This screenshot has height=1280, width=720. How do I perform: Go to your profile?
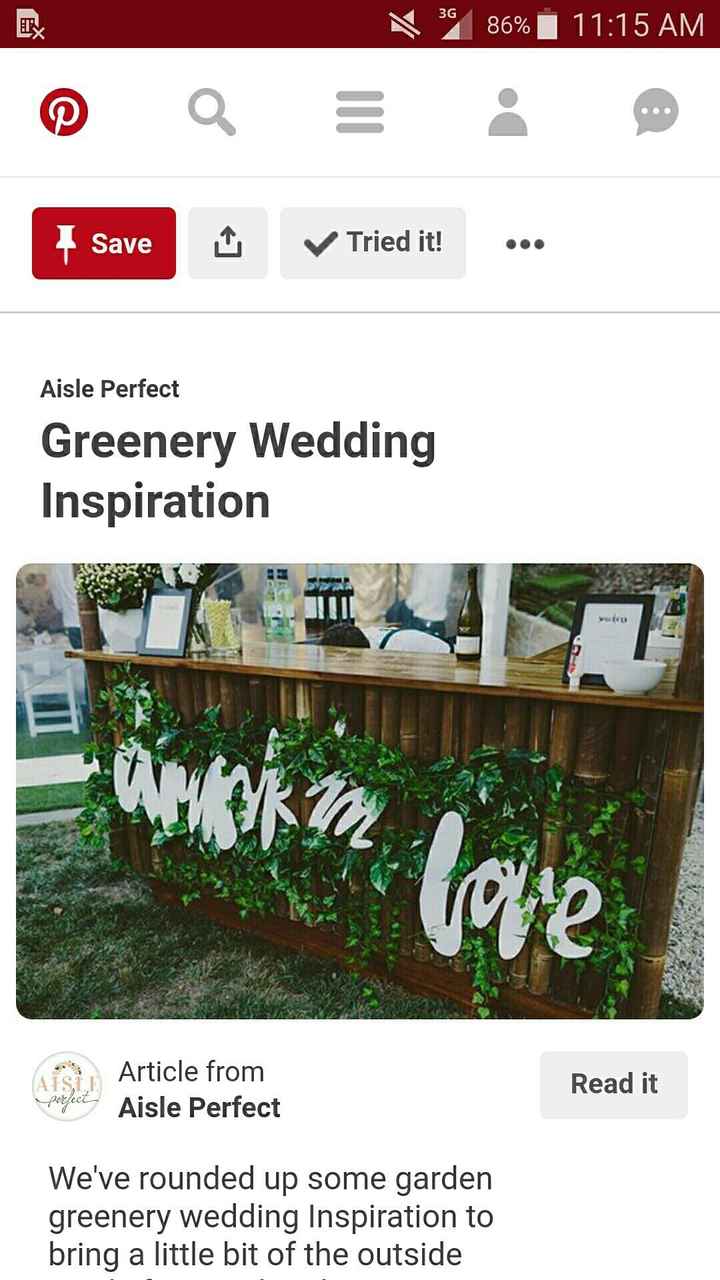coord(507,112)
